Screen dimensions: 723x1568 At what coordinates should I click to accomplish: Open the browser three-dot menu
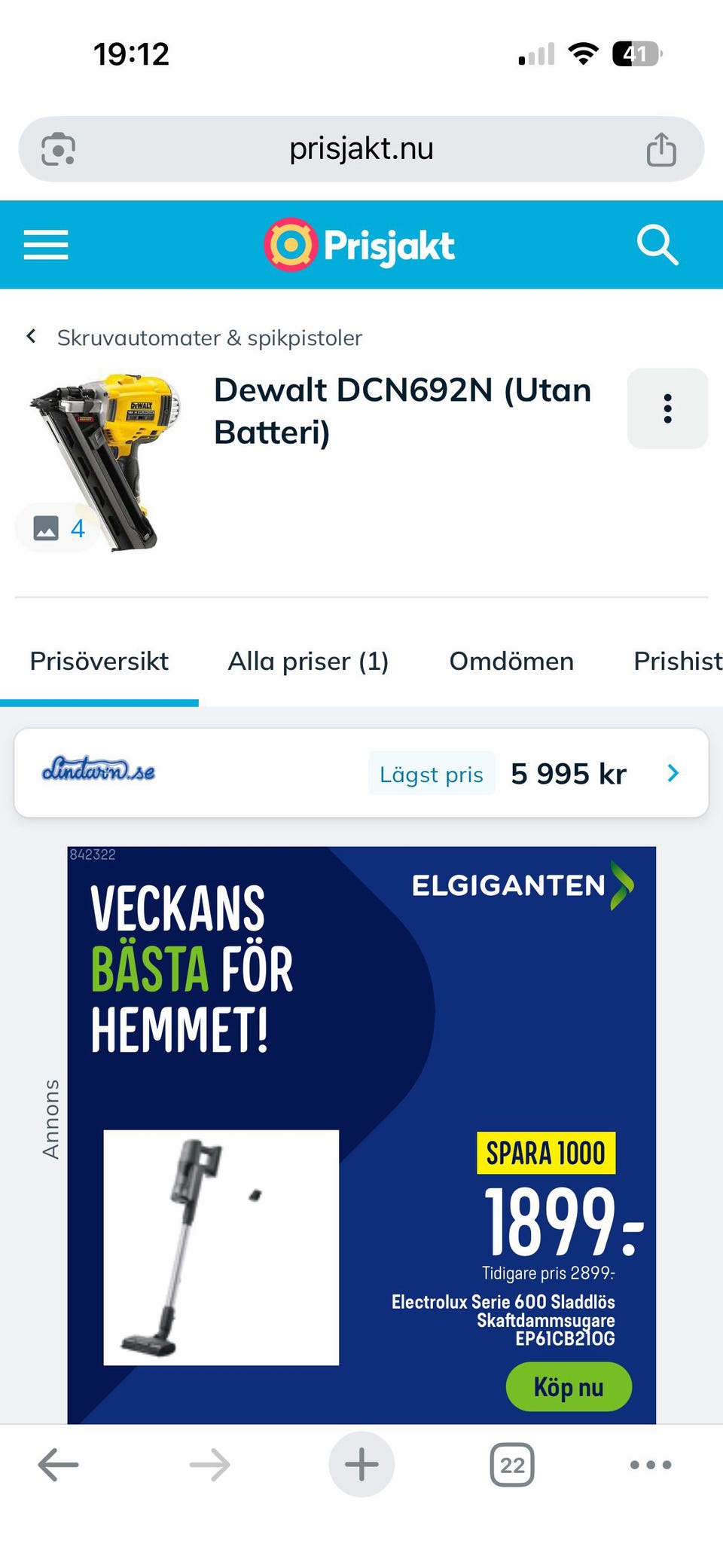(x=649, y=1464)
